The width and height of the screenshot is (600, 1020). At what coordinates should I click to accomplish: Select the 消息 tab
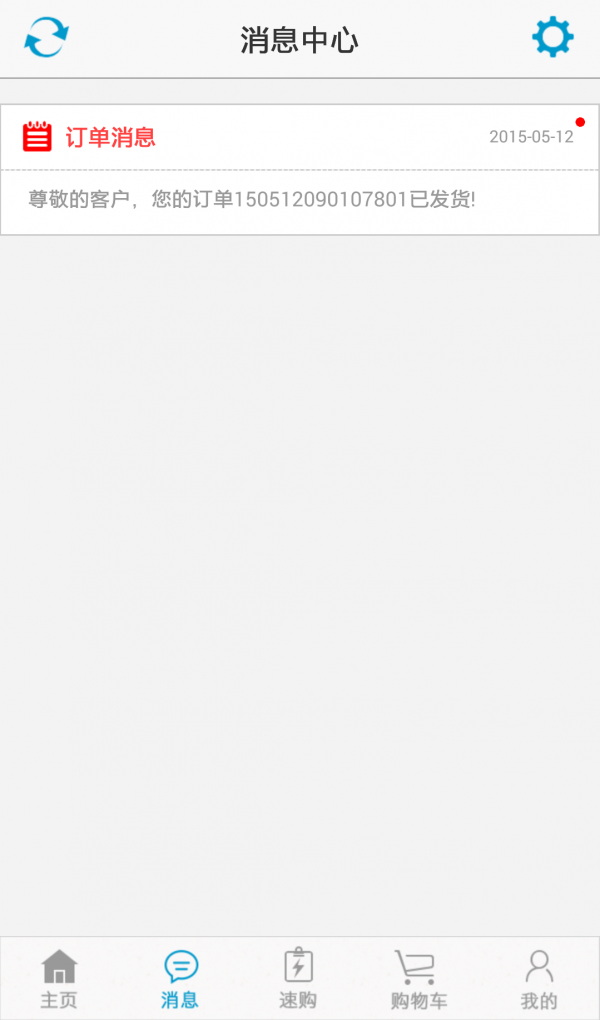pos(180,978)
